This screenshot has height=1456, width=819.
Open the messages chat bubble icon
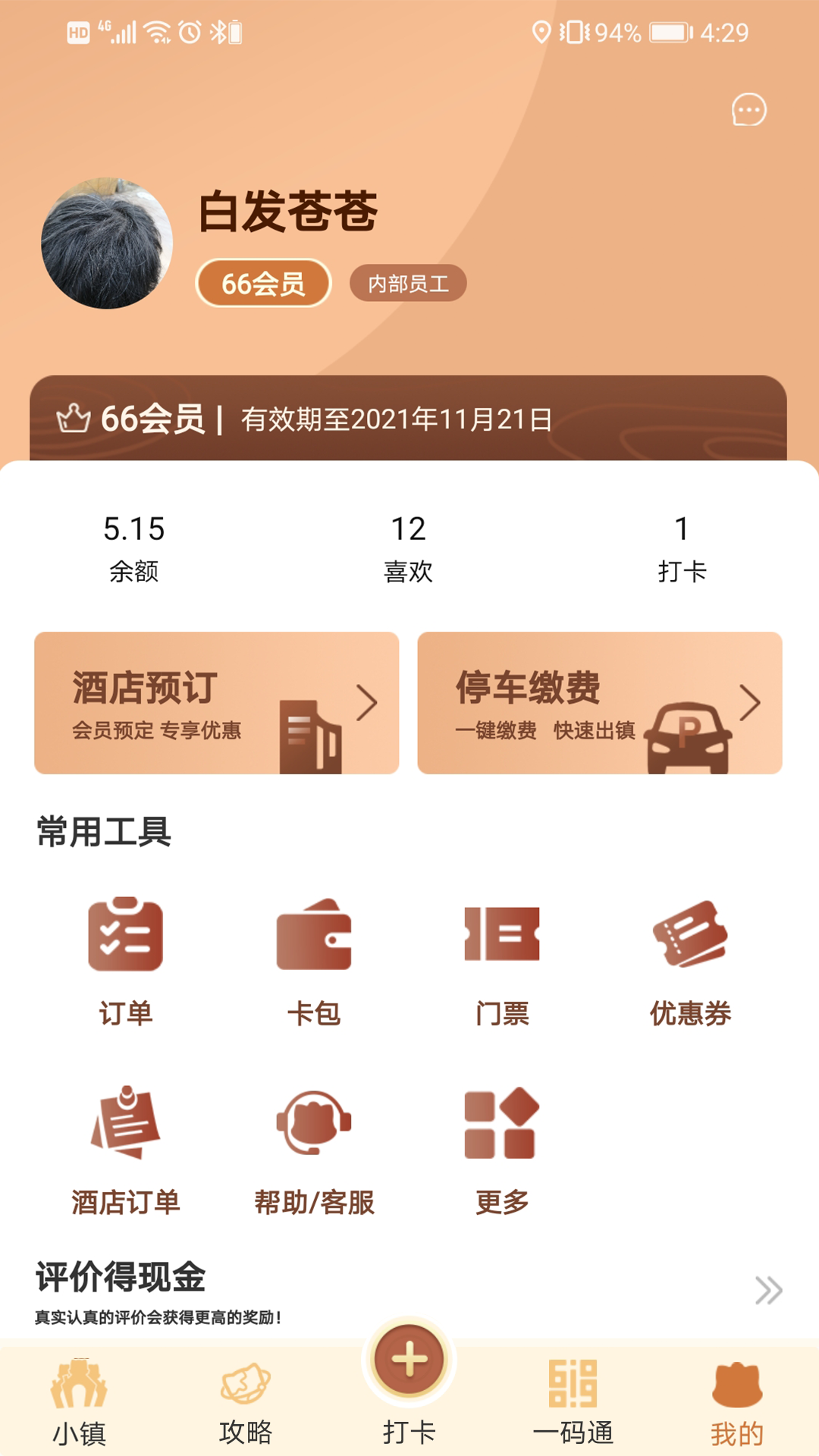(x=748, y=110)
